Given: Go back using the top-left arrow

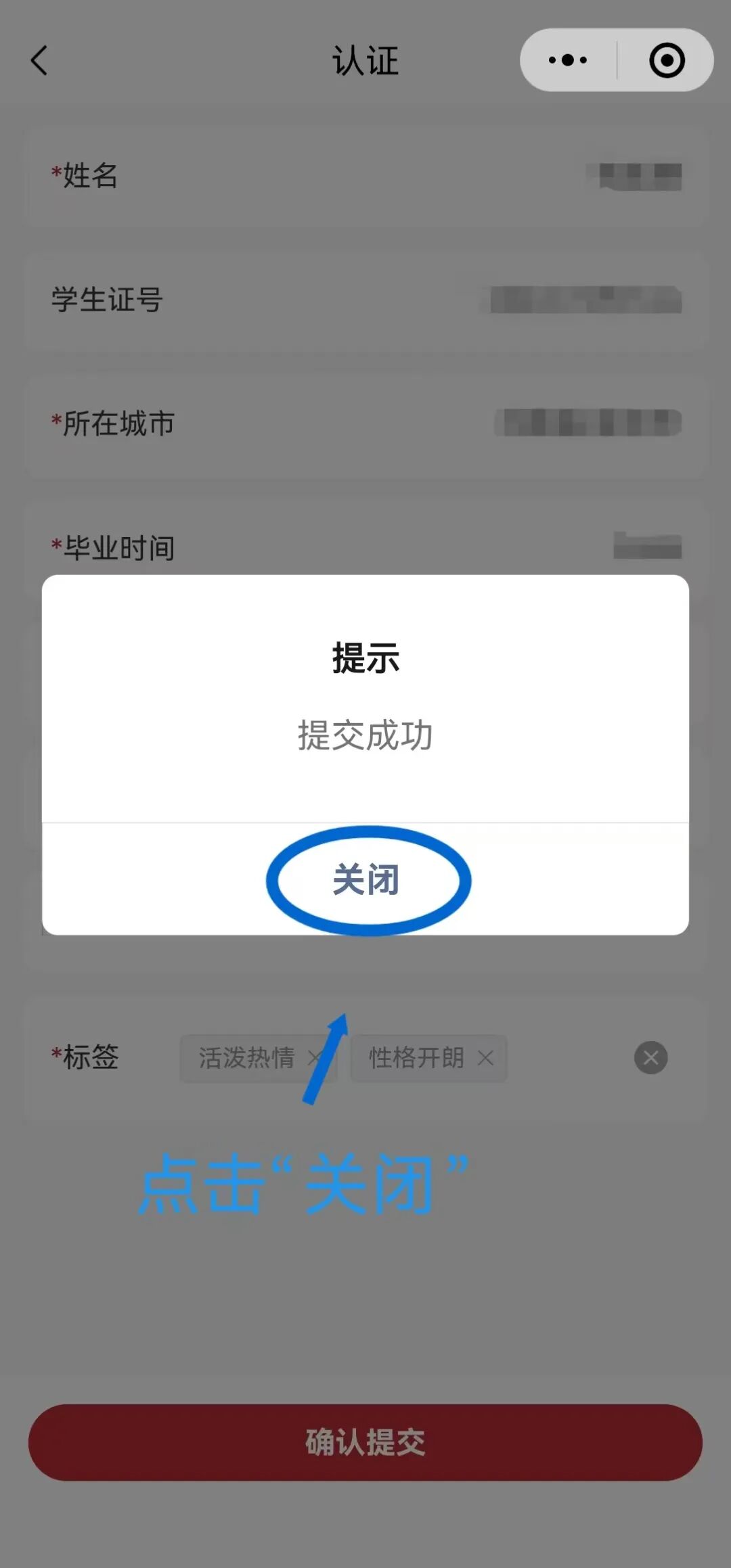Looking at the screenshot, I should coord(39,60).
